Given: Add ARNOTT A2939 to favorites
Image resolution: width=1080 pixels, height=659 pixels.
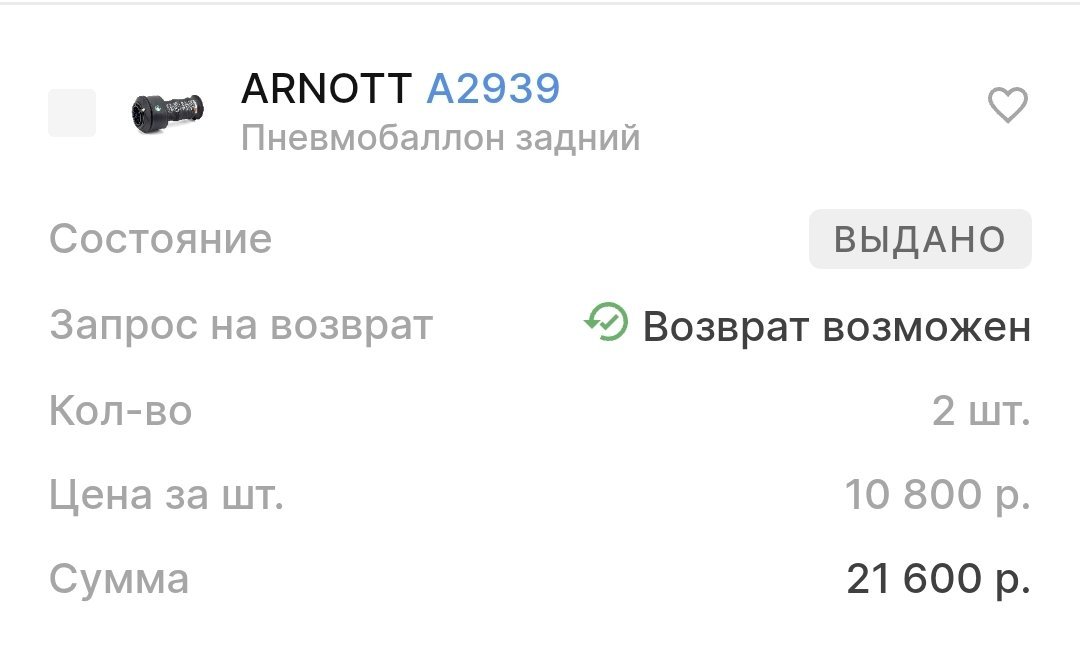Looking at the screenshot, I should pyautogui.click(x=1007, y=105).
